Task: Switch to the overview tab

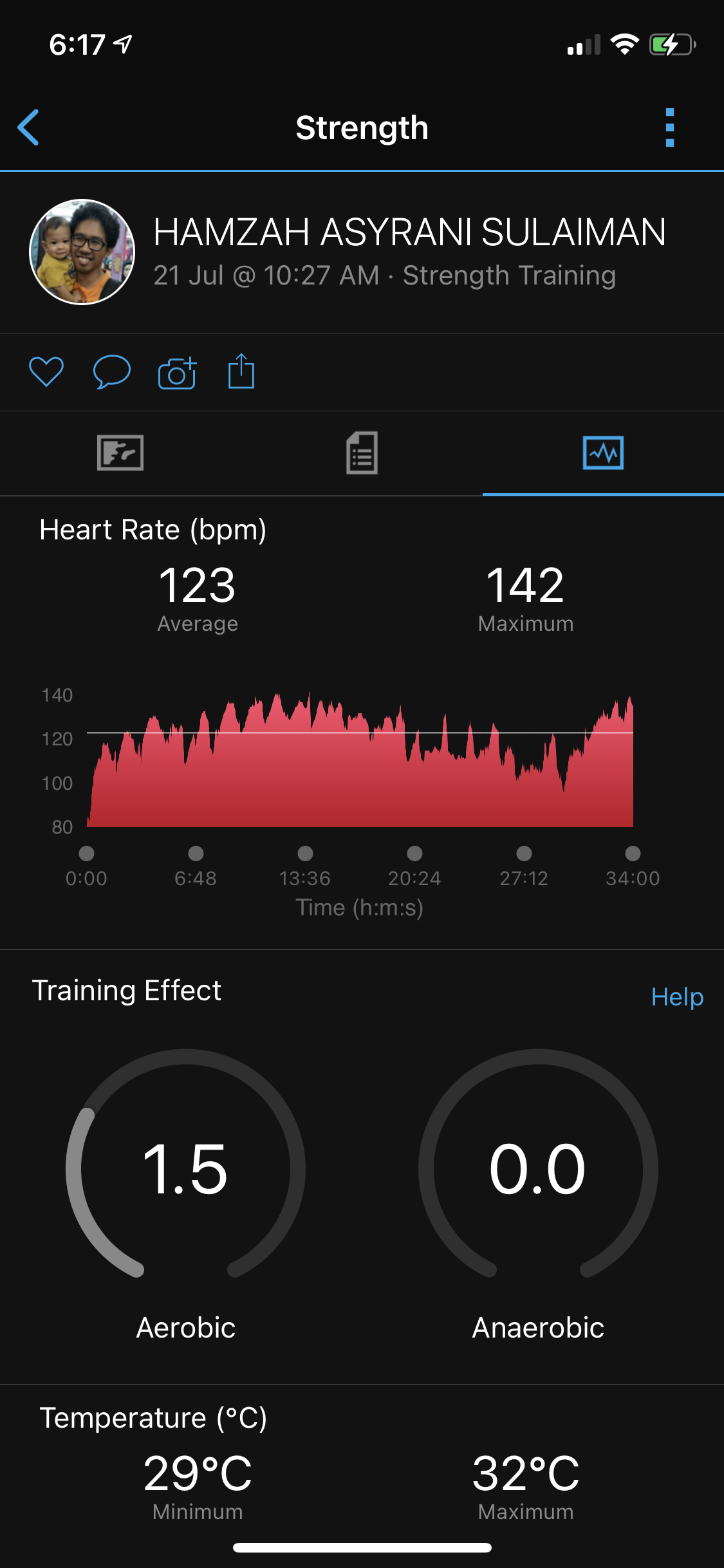Action: (120, 453)
